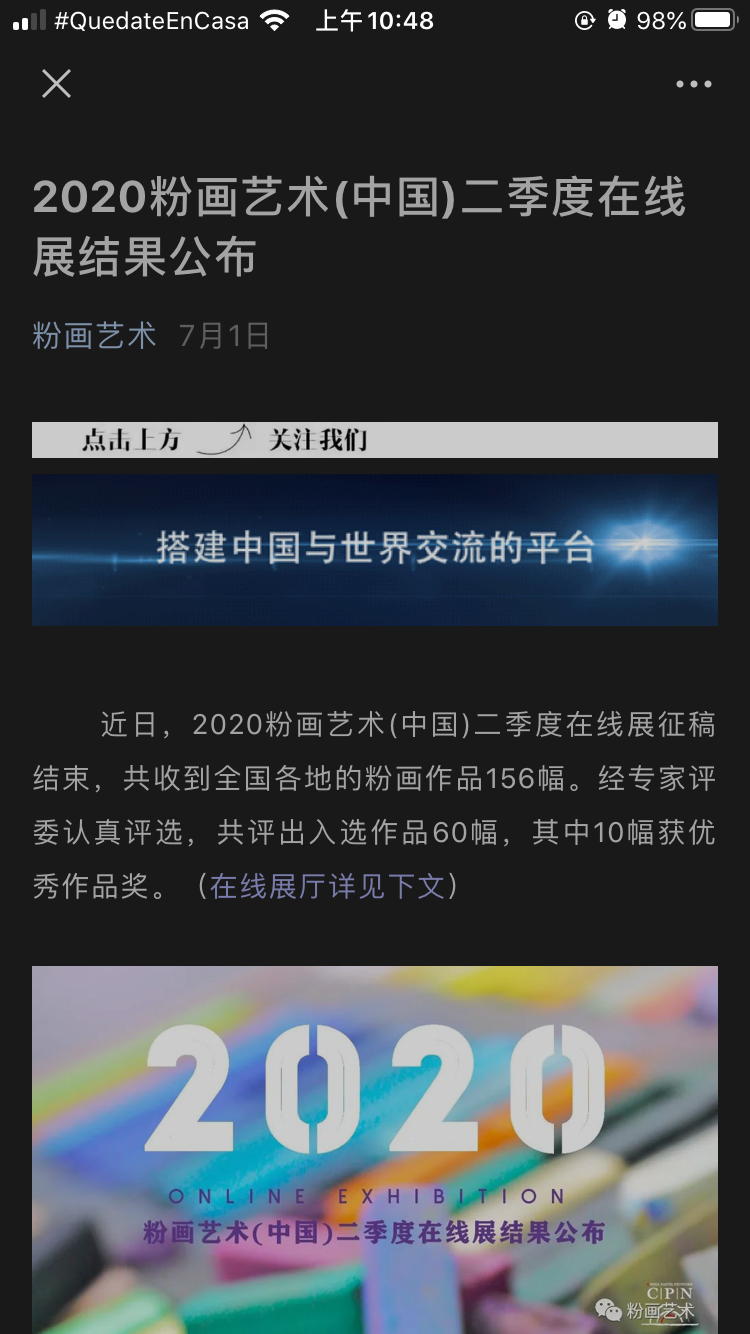750x1334 pixels.
Task: Open the 2020 Online Exhibition poster image
Action: click(x=375, y=1150)
